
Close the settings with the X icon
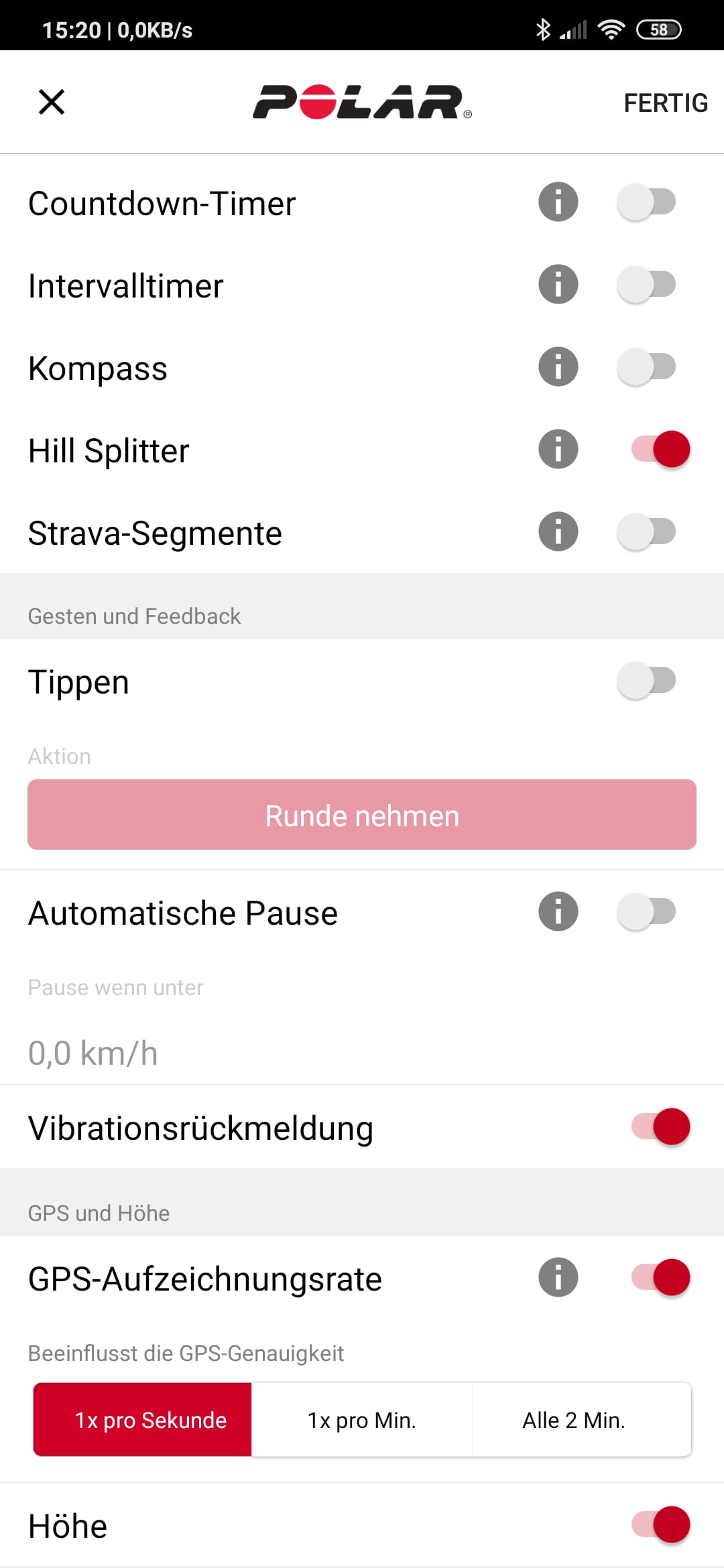pyautogui.click(x=52, y=103)
